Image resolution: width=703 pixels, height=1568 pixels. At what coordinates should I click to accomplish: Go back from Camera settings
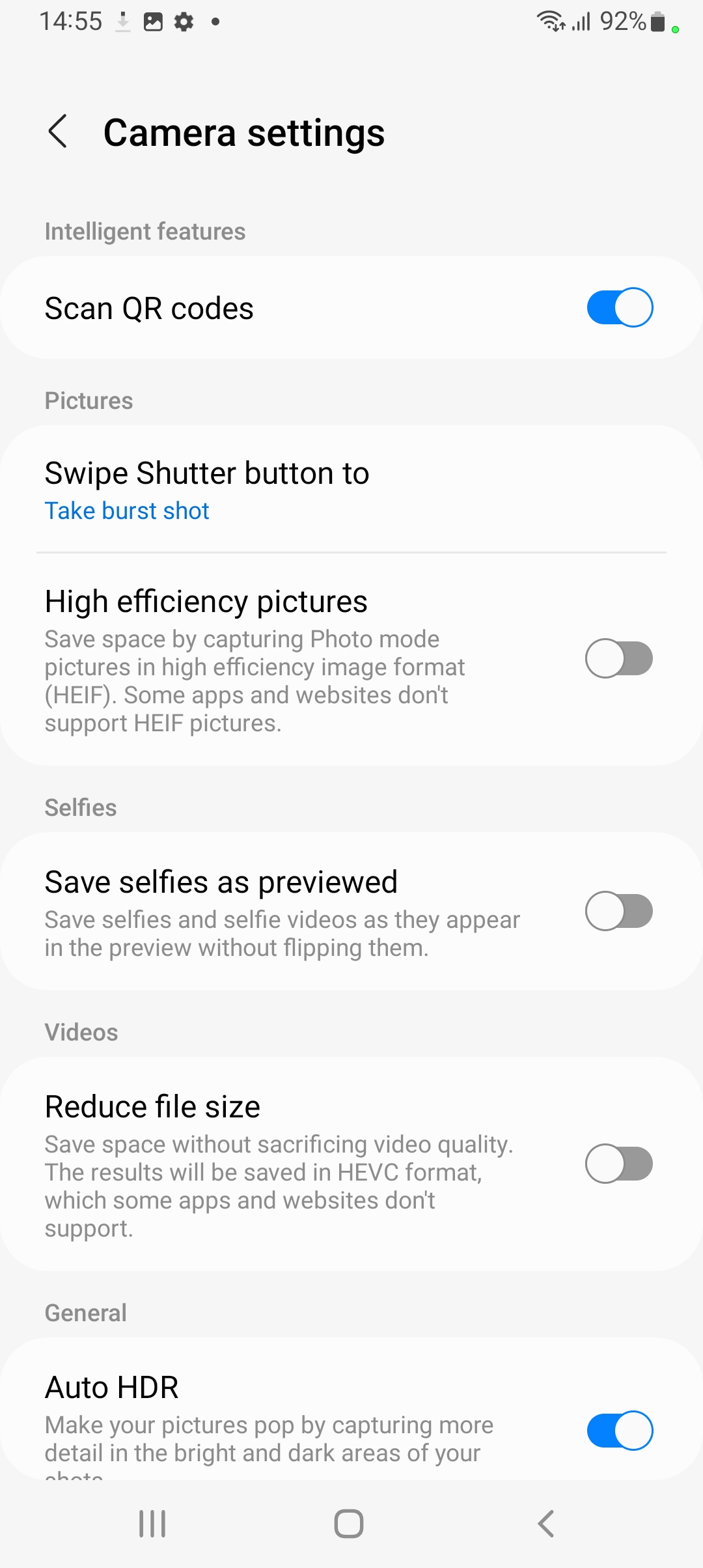tap(58, 132)
